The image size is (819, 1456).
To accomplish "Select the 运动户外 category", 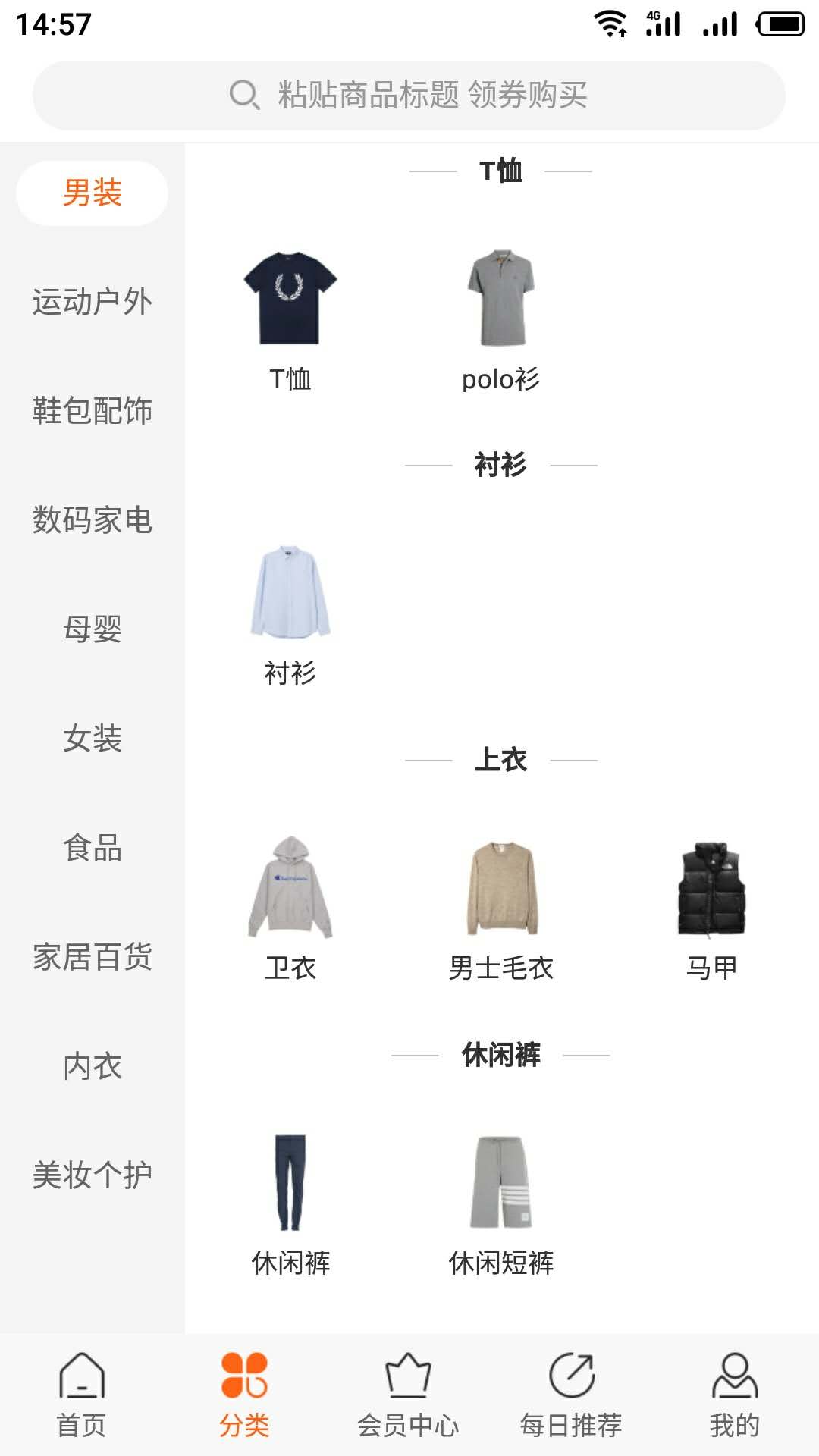I will pos(93,302).
